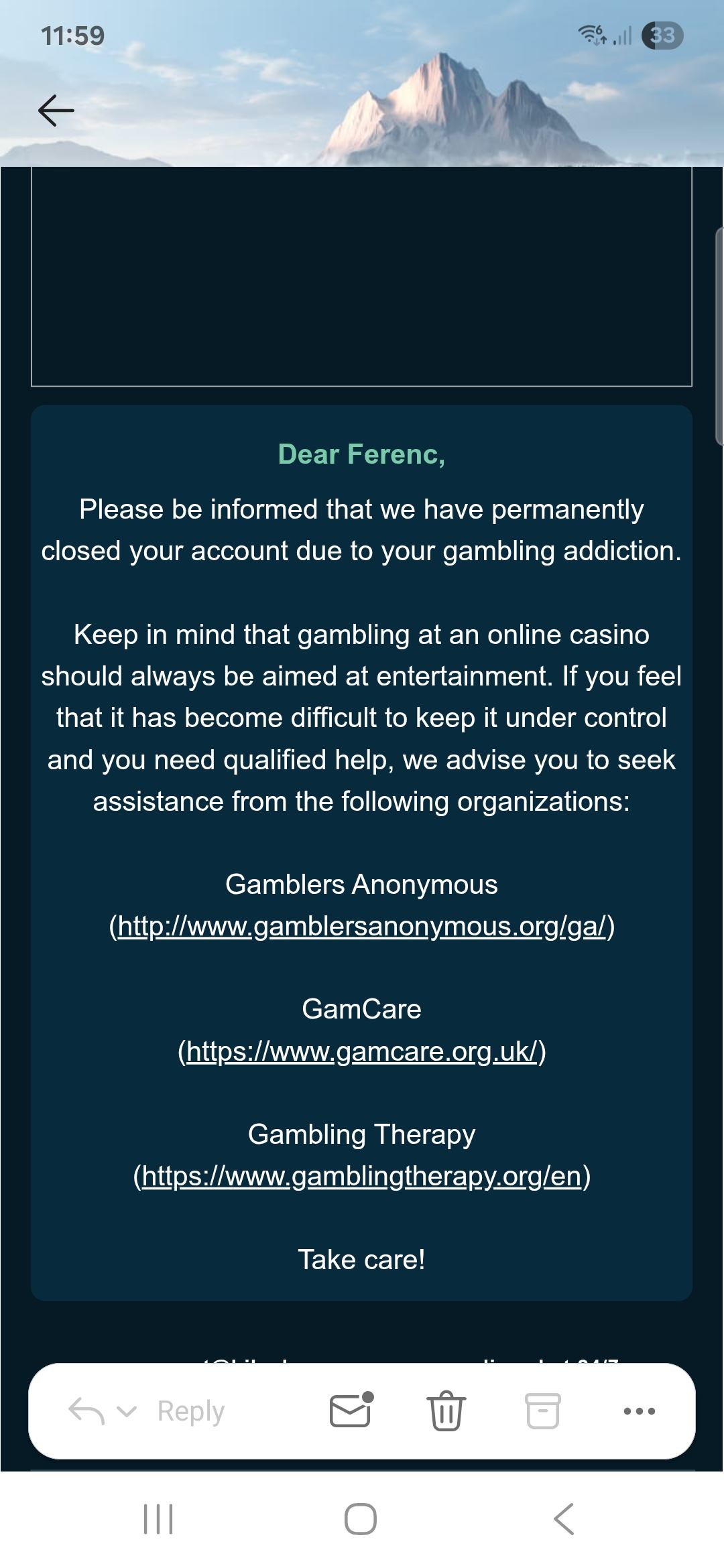The width and height of the screenshot is (724, 1568).
Task: Open the Gambling Therapy website link
Action: (361, 1176)
